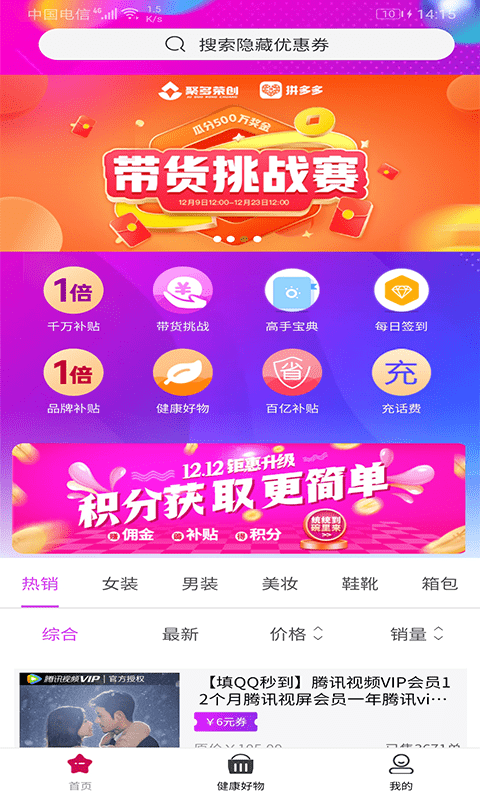Open 高手宝典 shortcut
Image resolution: width=480 pixels, height=800 pixels.
[x=292, y=300]
